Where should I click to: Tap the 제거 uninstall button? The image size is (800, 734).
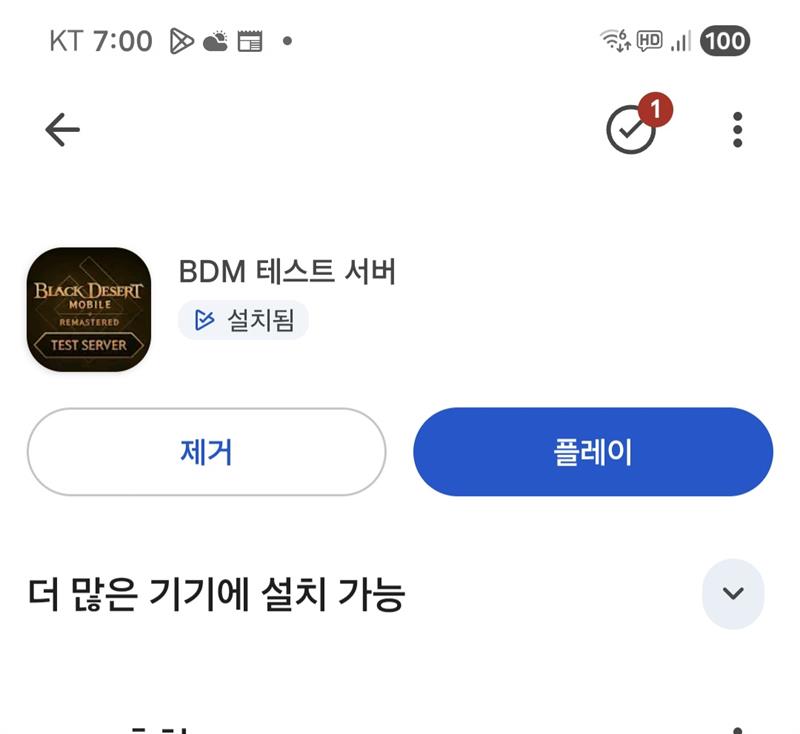[x=206, y=452]
